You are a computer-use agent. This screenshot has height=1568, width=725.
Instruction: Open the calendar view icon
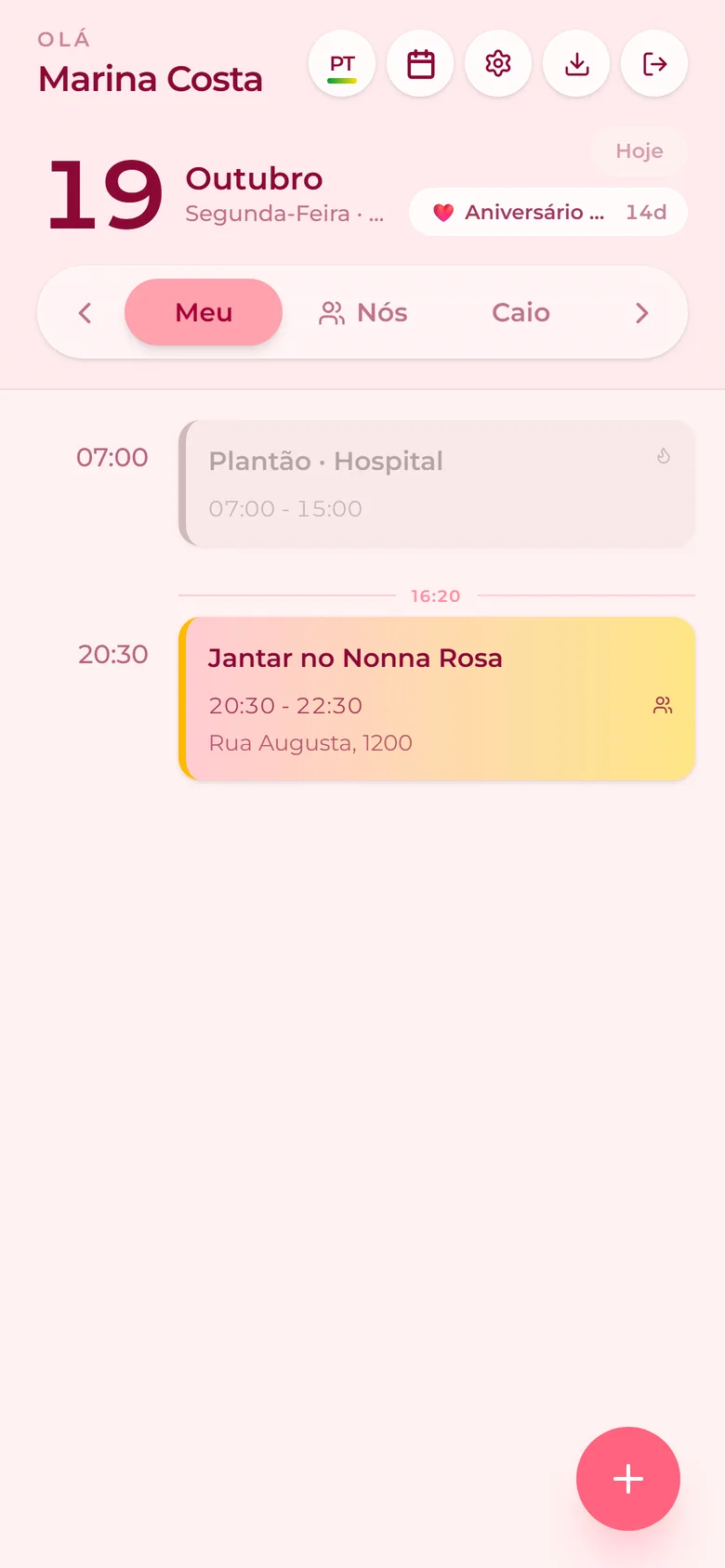(x=420, y=64)
